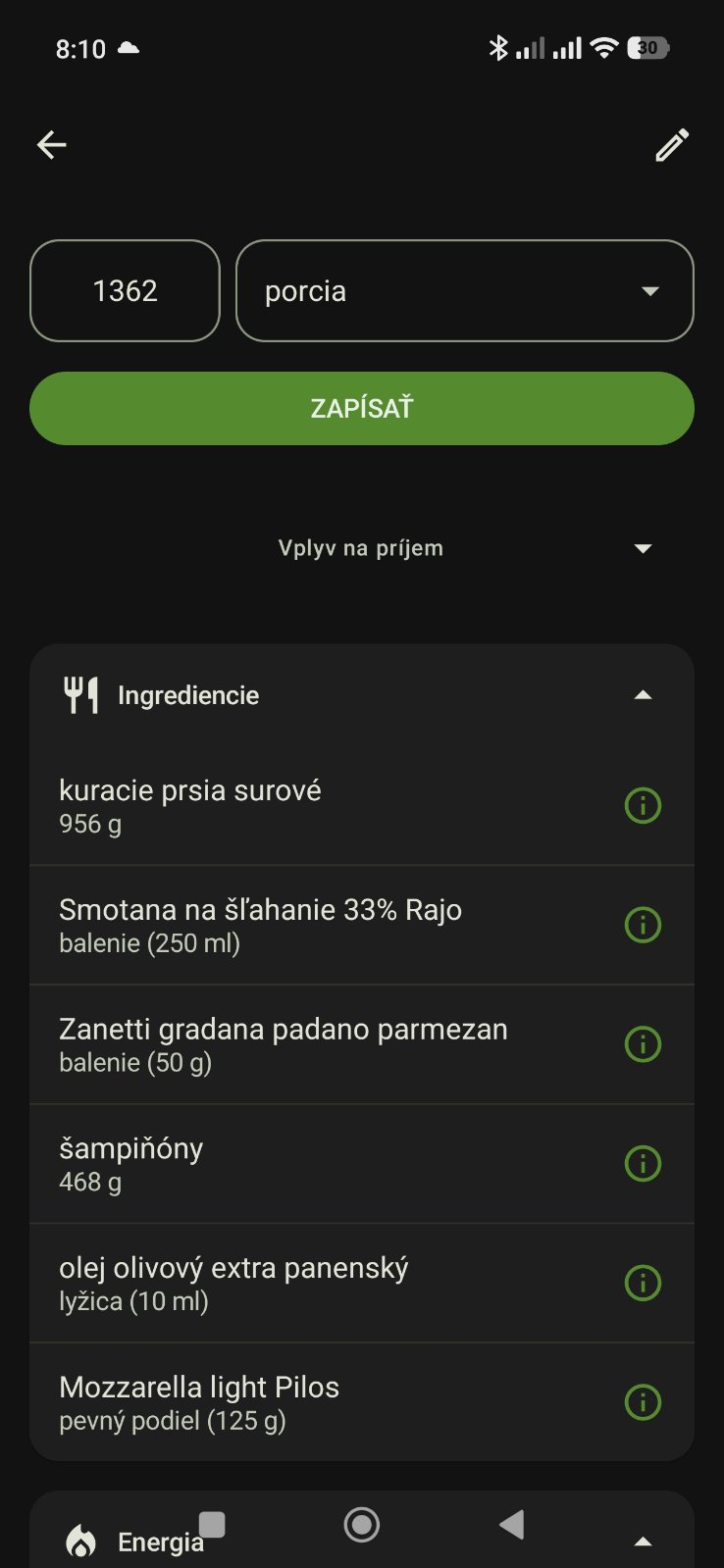Open the kuracie prsia surové ingredient
This screenshot has width=724, height=1568.
pos(294,806)
